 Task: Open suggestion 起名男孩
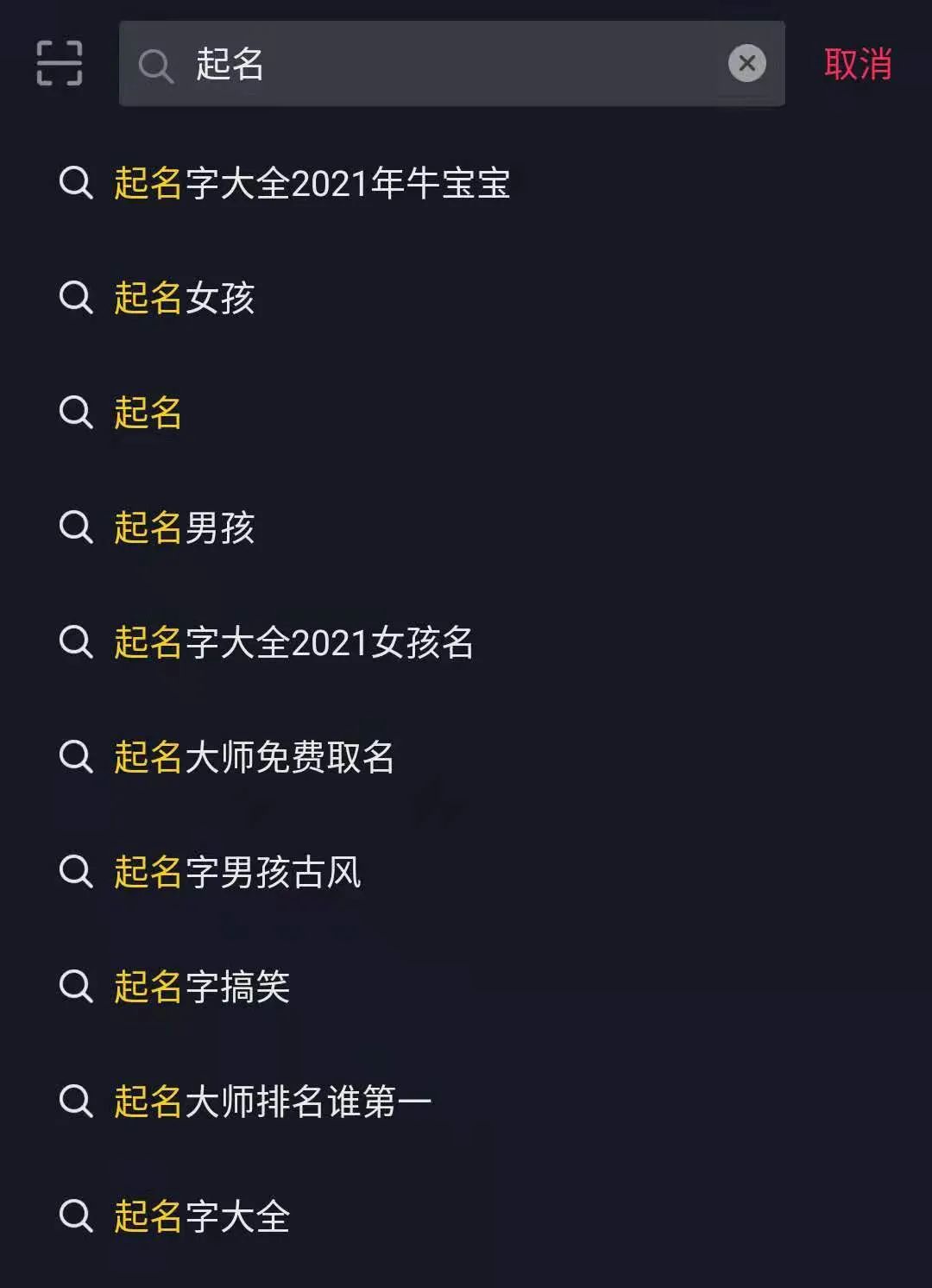[x=184, y=527]
